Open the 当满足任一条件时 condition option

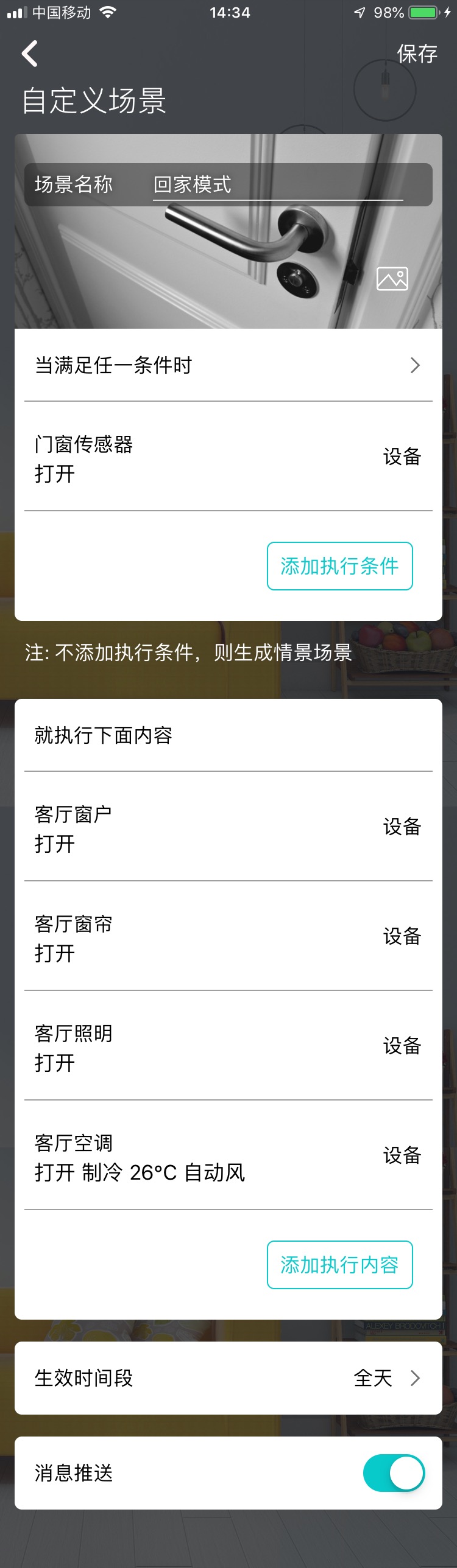click(228, 365)
